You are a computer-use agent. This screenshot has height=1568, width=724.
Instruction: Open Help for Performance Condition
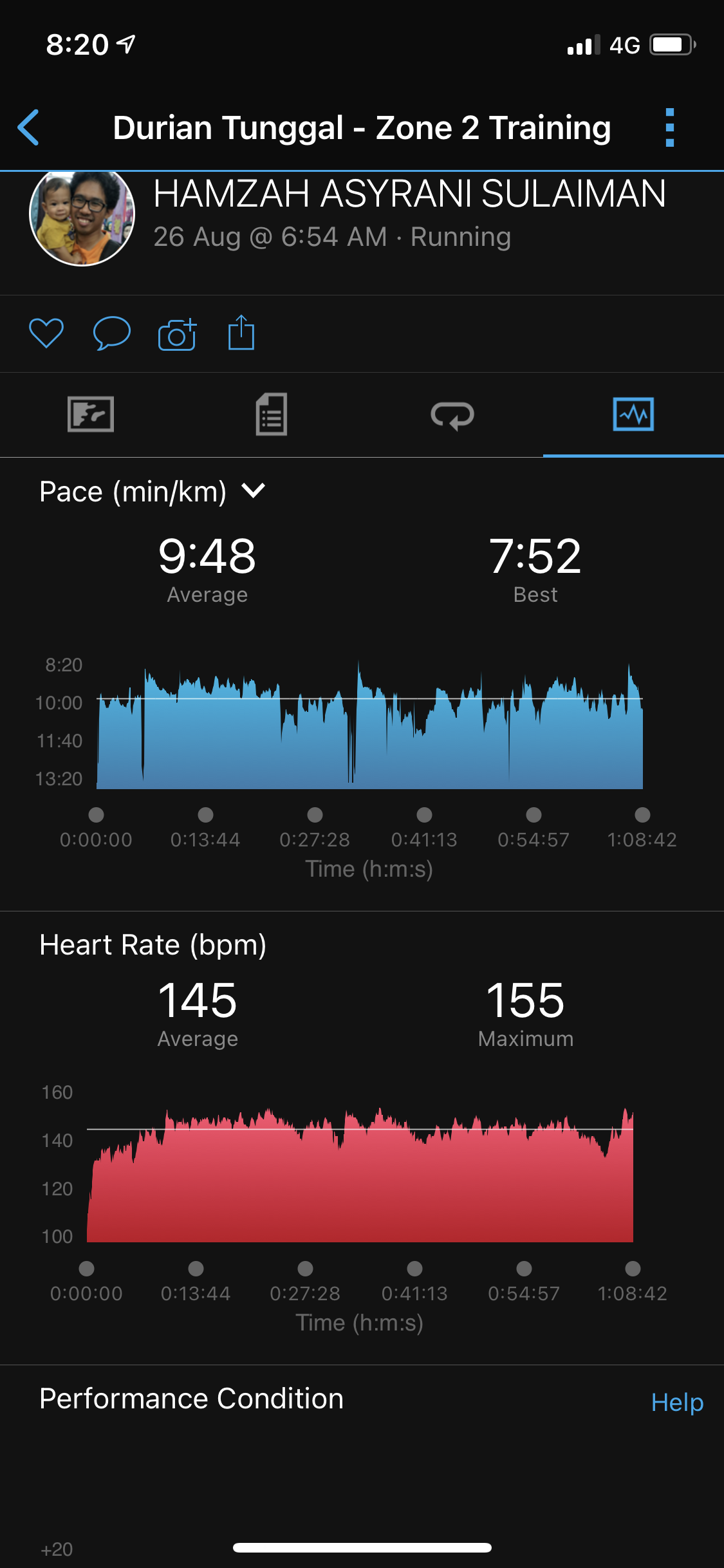coord(676,1402)
